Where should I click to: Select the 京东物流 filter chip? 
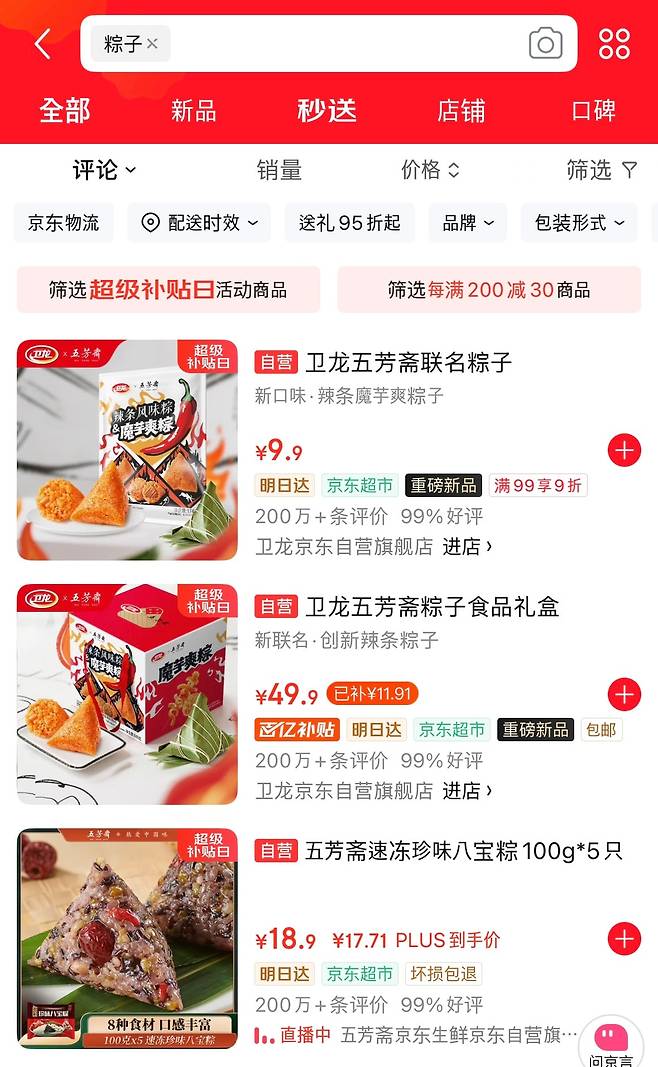(x=63, y=223)
